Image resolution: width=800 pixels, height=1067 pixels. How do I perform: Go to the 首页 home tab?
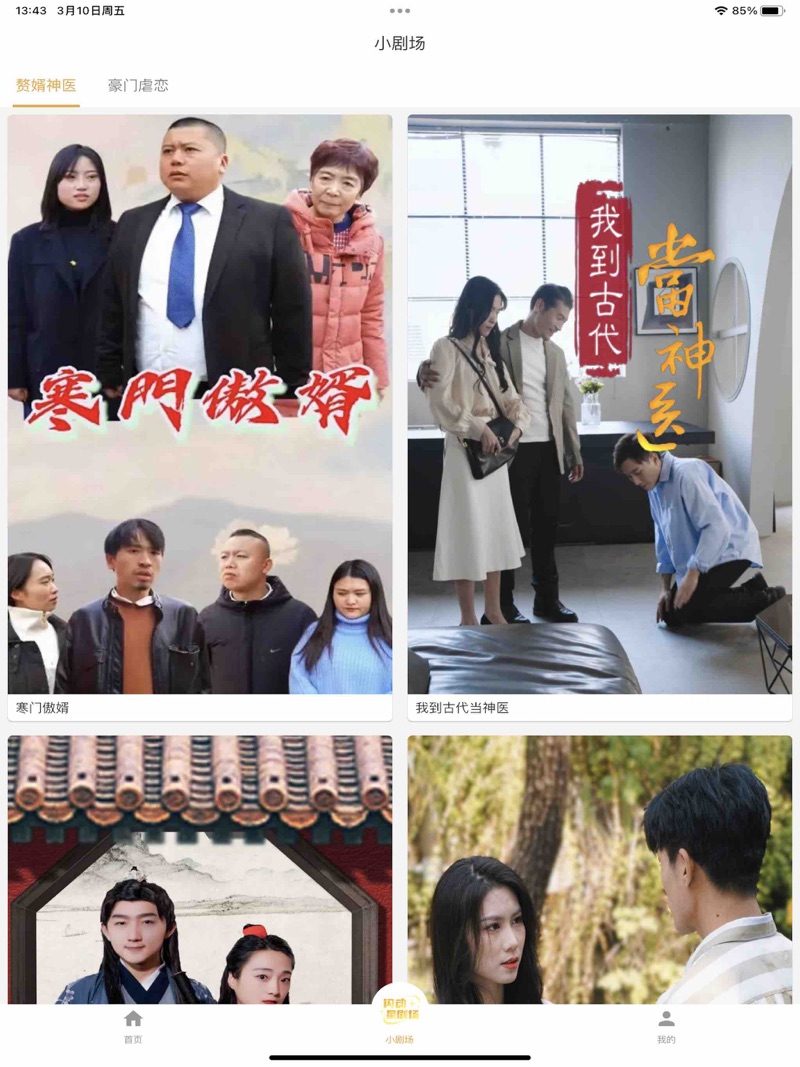coord(133,1026)
